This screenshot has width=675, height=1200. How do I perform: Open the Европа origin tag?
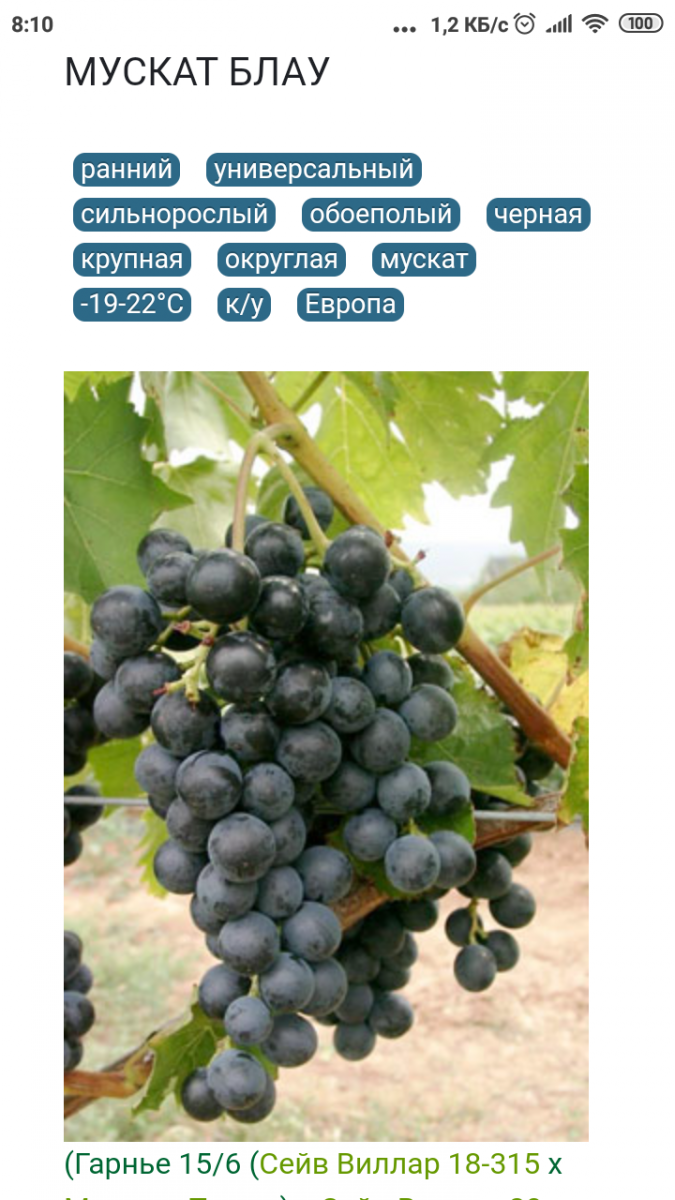click(350, 304)
